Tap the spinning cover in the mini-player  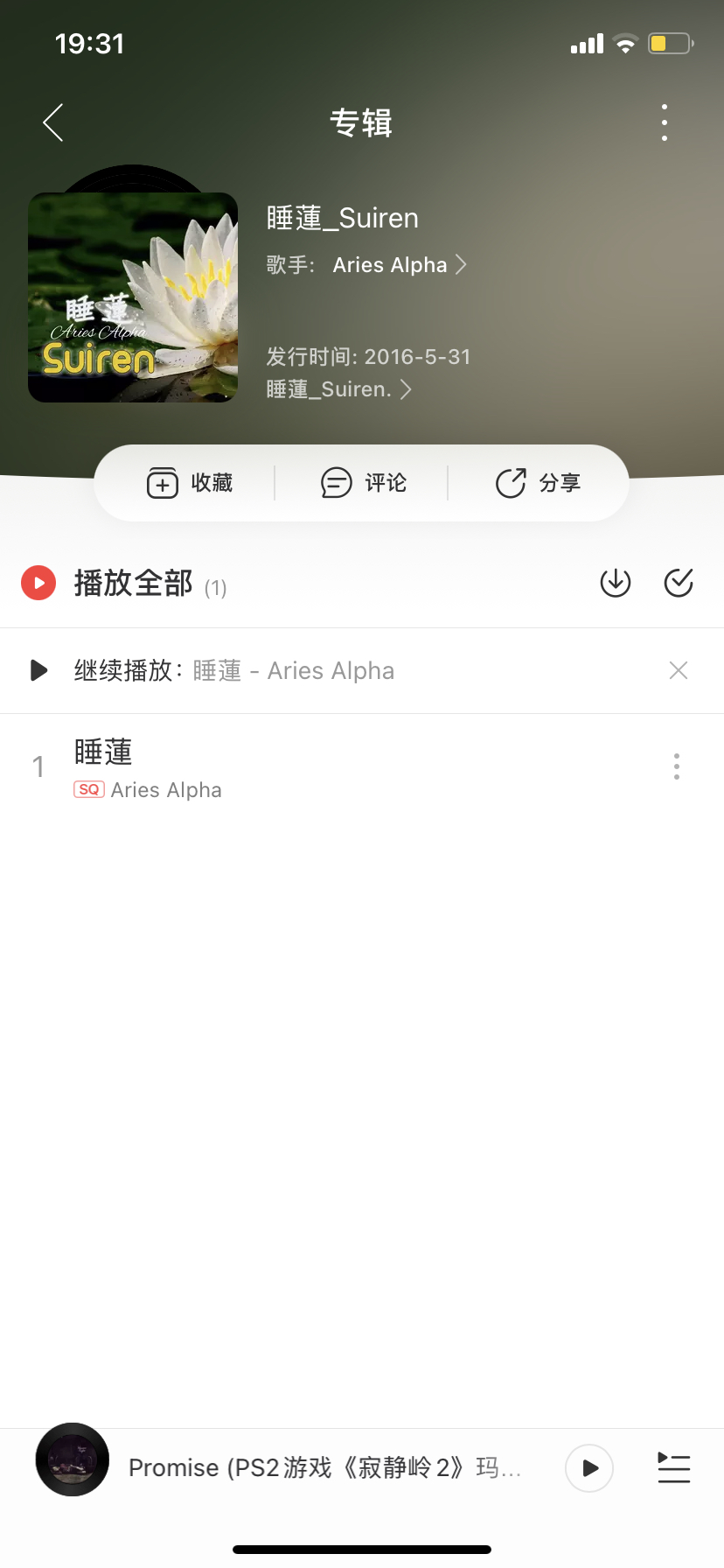pos(72,1467)
